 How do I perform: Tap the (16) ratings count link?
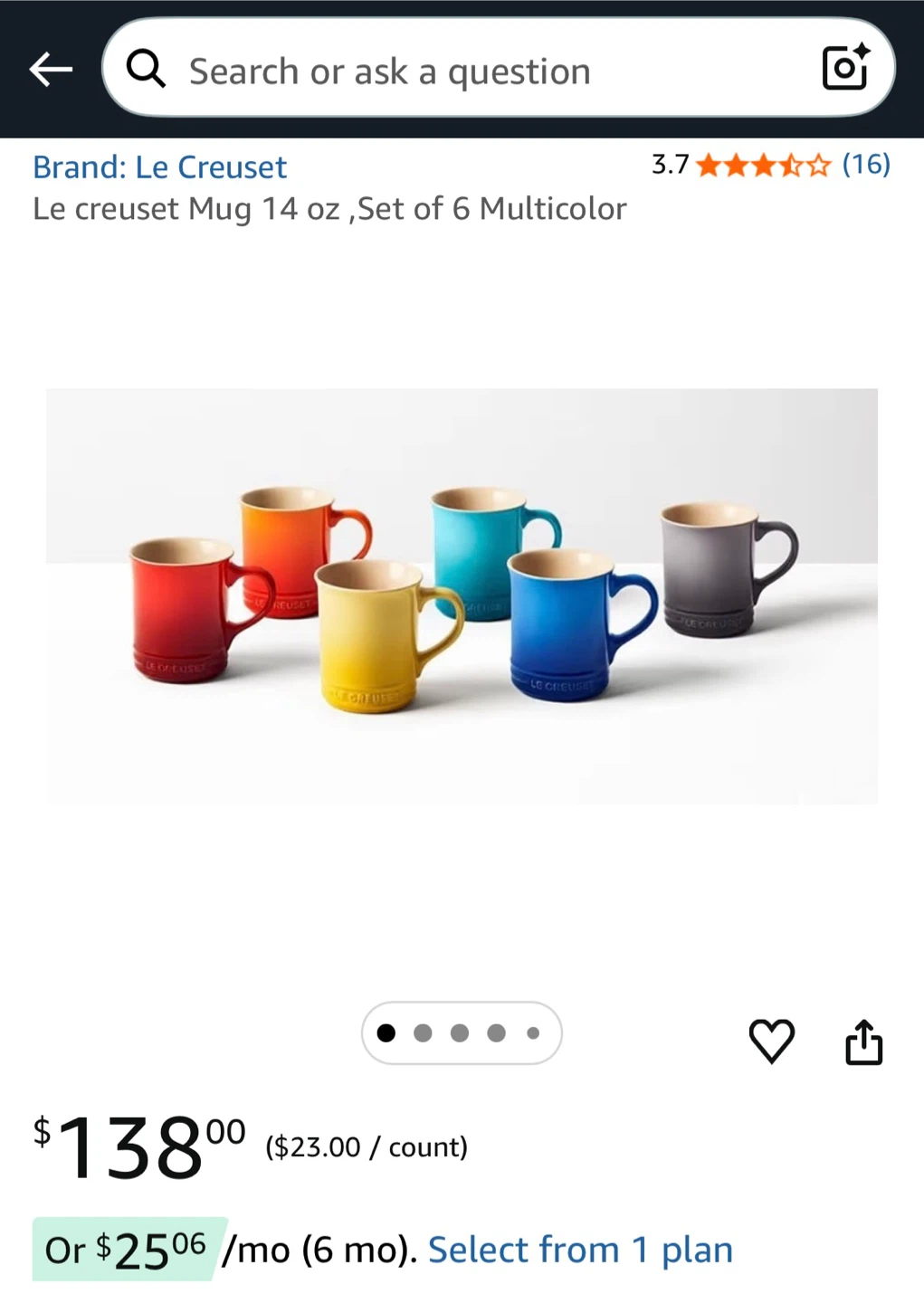[864, 166]
